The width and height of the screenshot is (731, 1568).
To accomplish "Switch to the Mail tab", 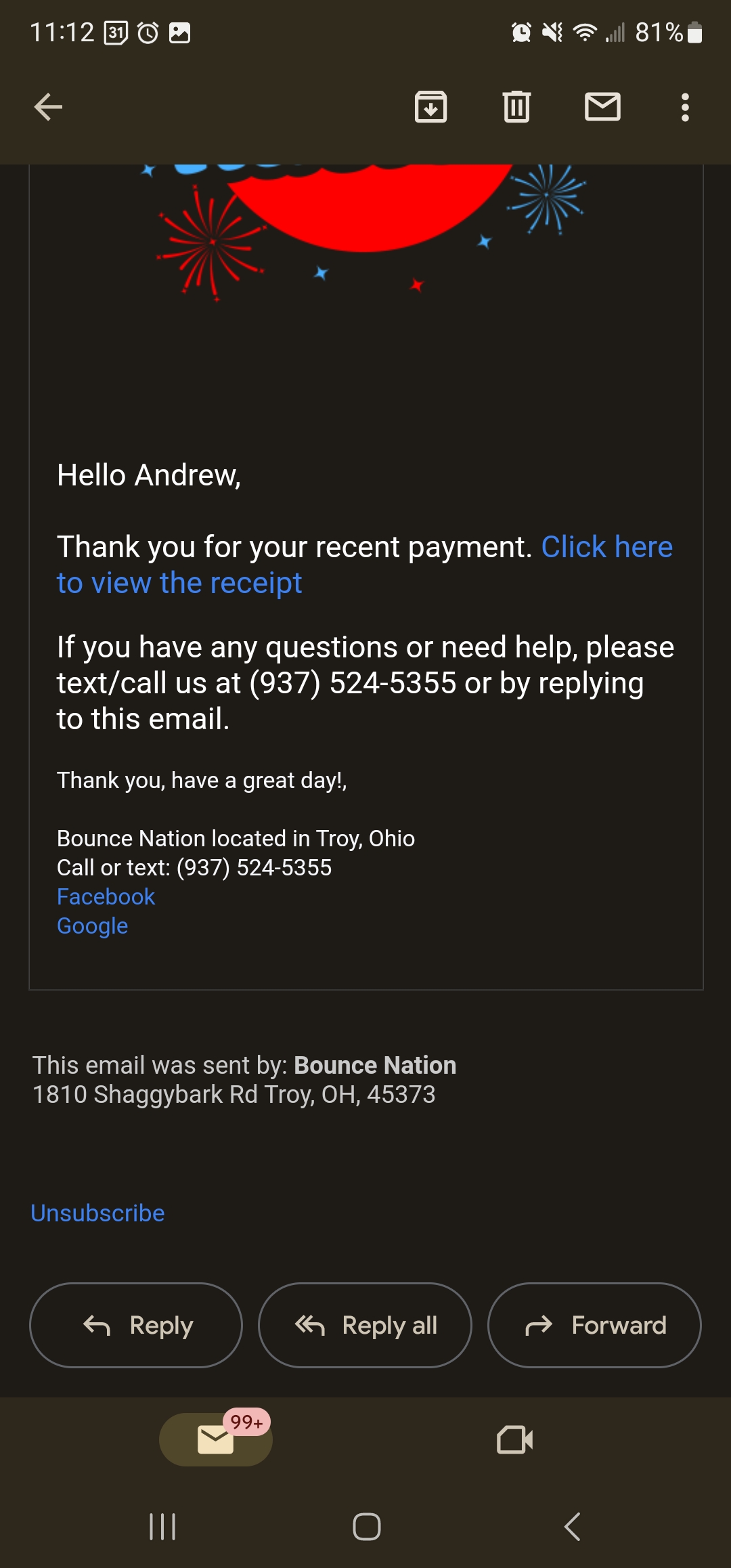I will tap(215, 1439).
